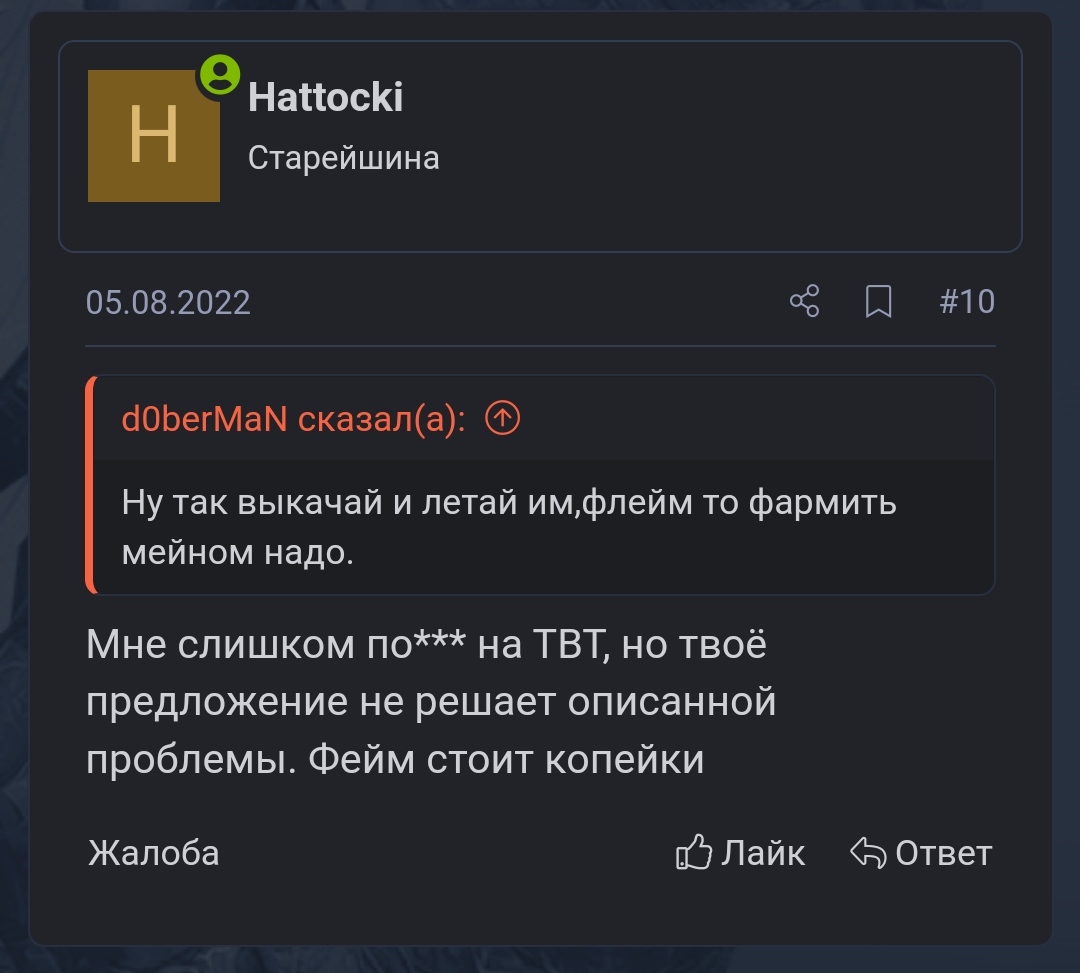The height and width of the screenshot is (973, 1080).
Task: Reply using the Ответ button
Action: [x=921, y=853]
